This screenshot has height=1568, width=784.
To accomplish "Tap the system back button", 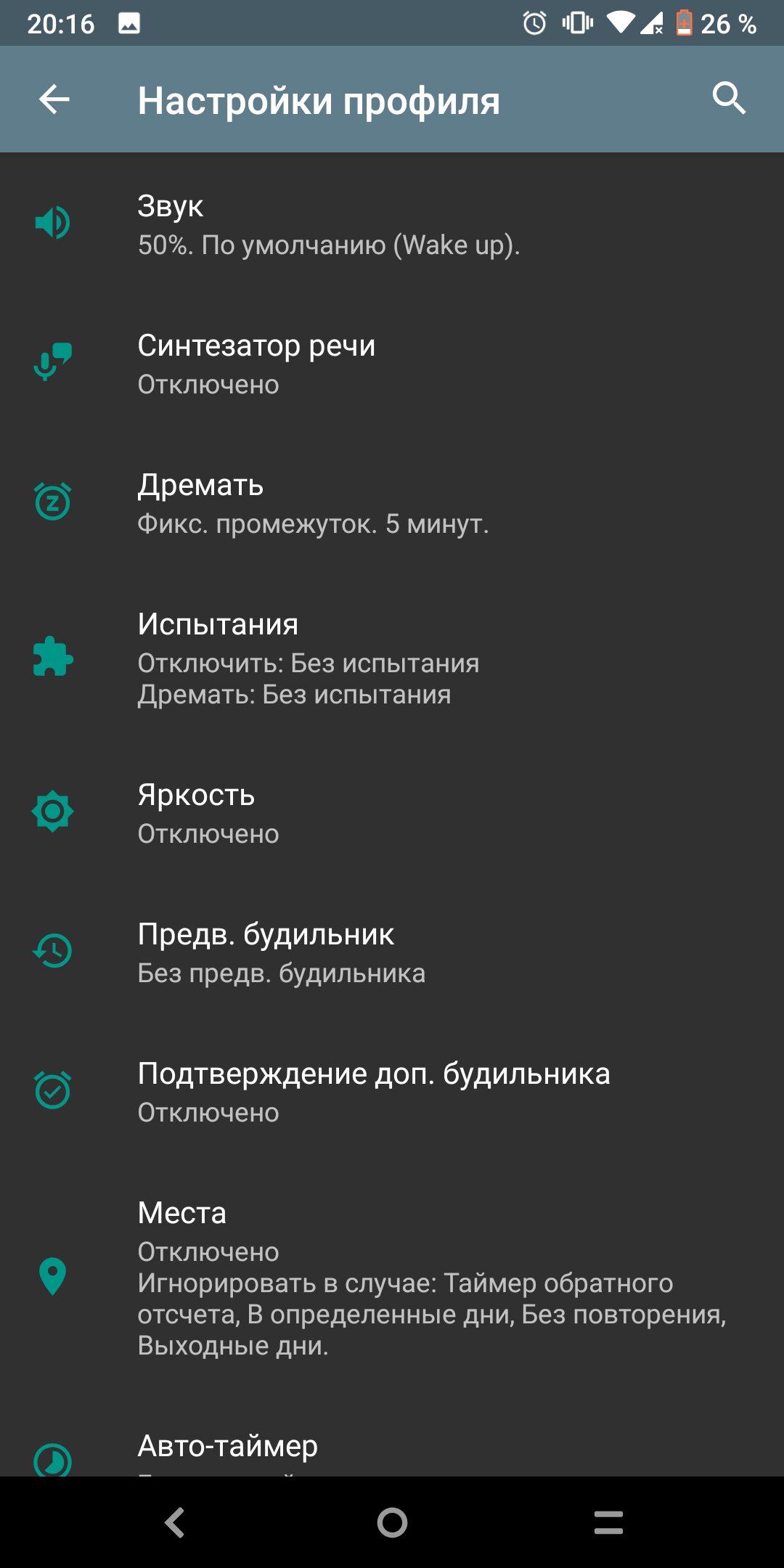I will click(174, 1522).
